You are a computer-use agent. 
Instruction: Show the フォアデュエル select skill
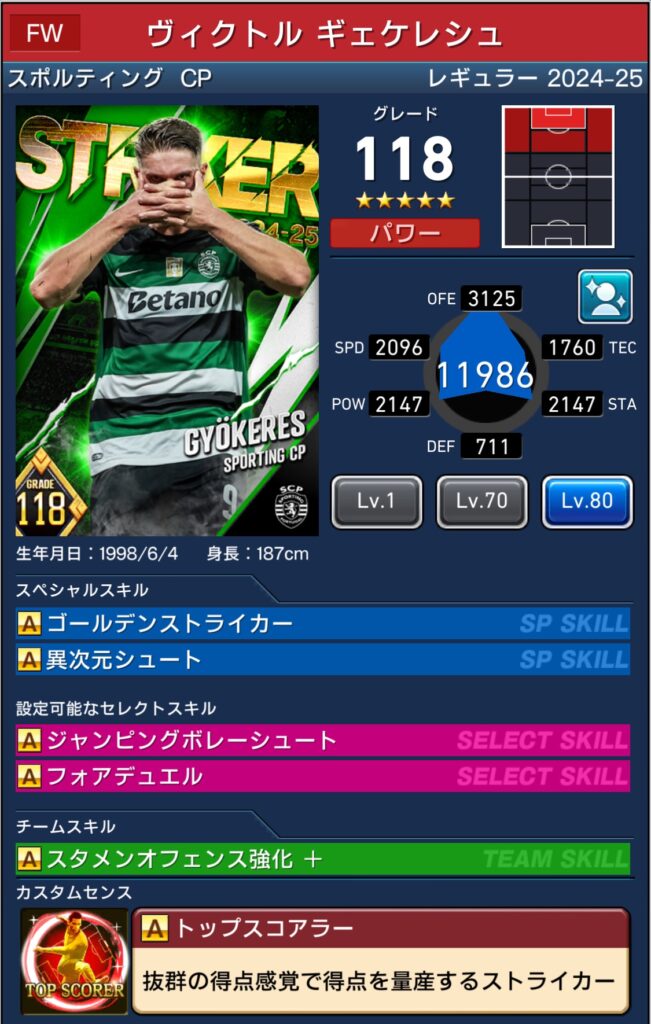click(x=323, y=776)
